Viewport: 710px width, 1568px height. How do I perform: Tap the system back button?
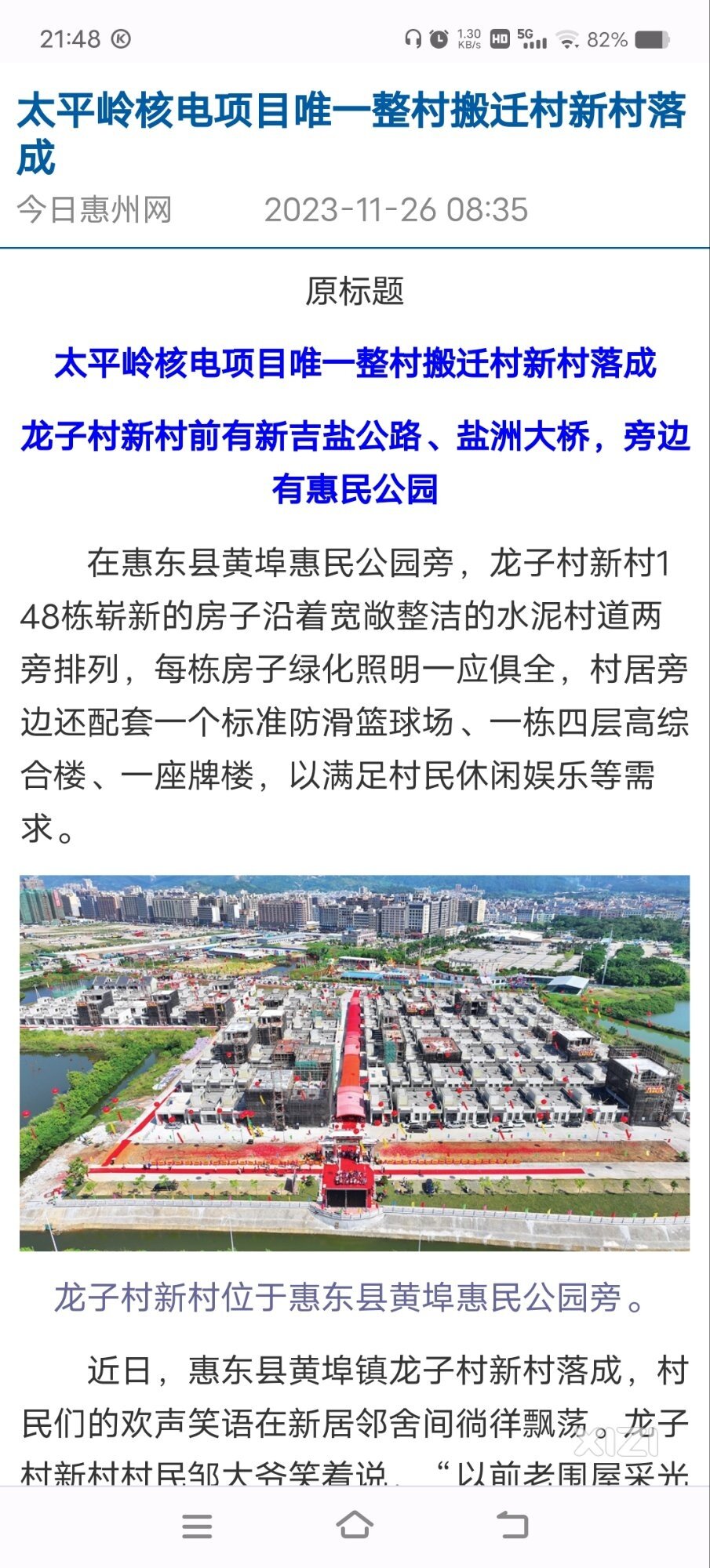[512, 1526]
